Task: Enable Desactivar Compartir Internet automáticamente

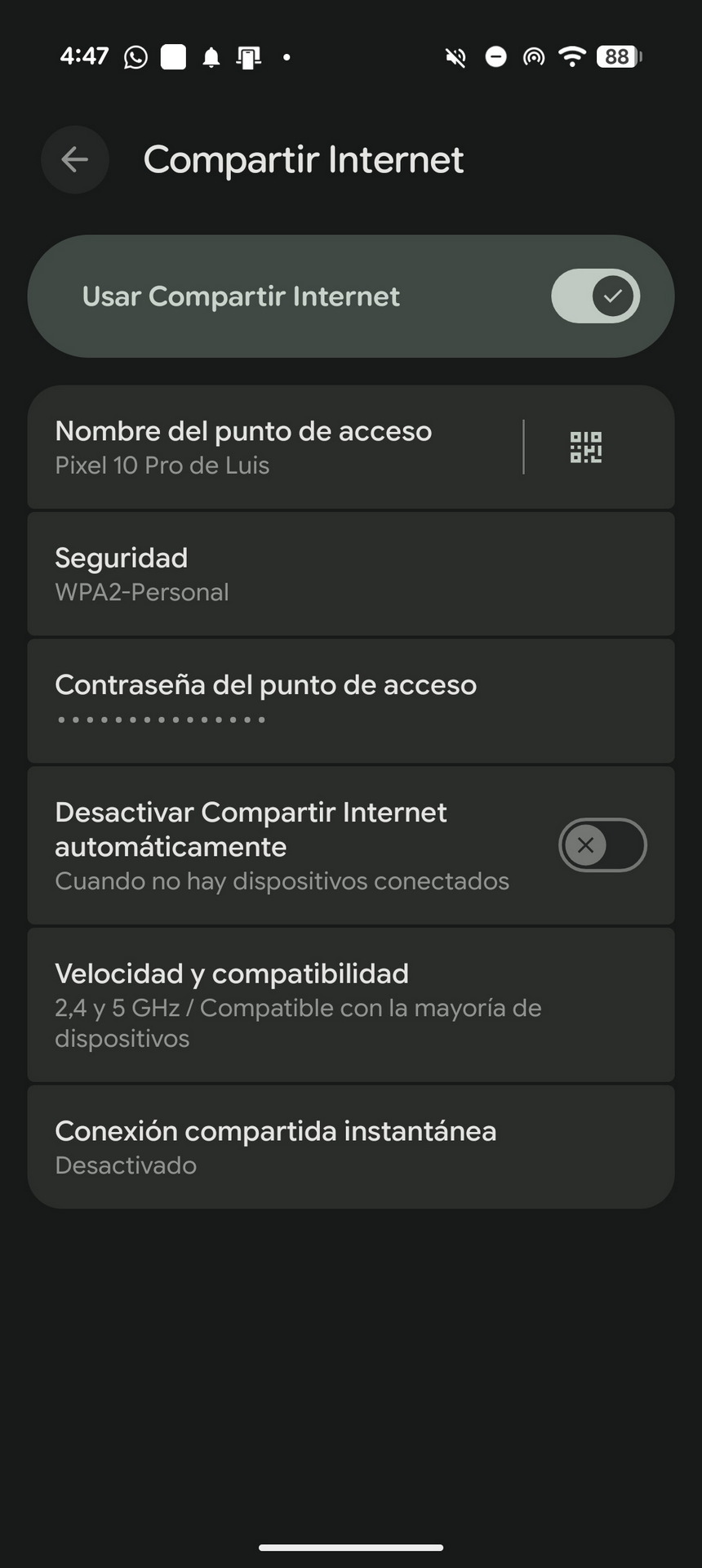Action: (602, 845)
